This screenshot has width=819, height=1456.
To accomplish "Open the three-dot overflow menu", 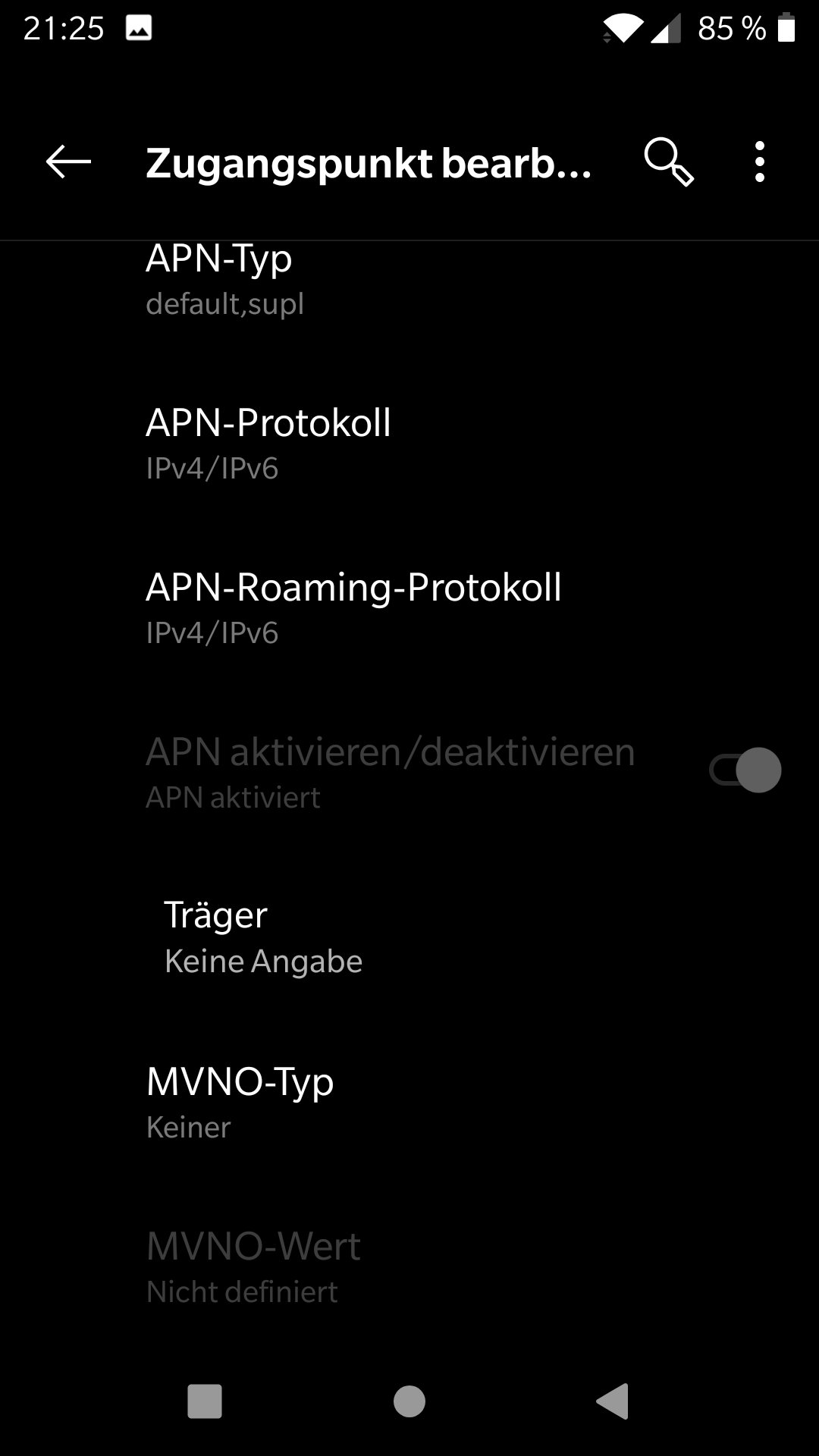I will click(x=759, y=162).
